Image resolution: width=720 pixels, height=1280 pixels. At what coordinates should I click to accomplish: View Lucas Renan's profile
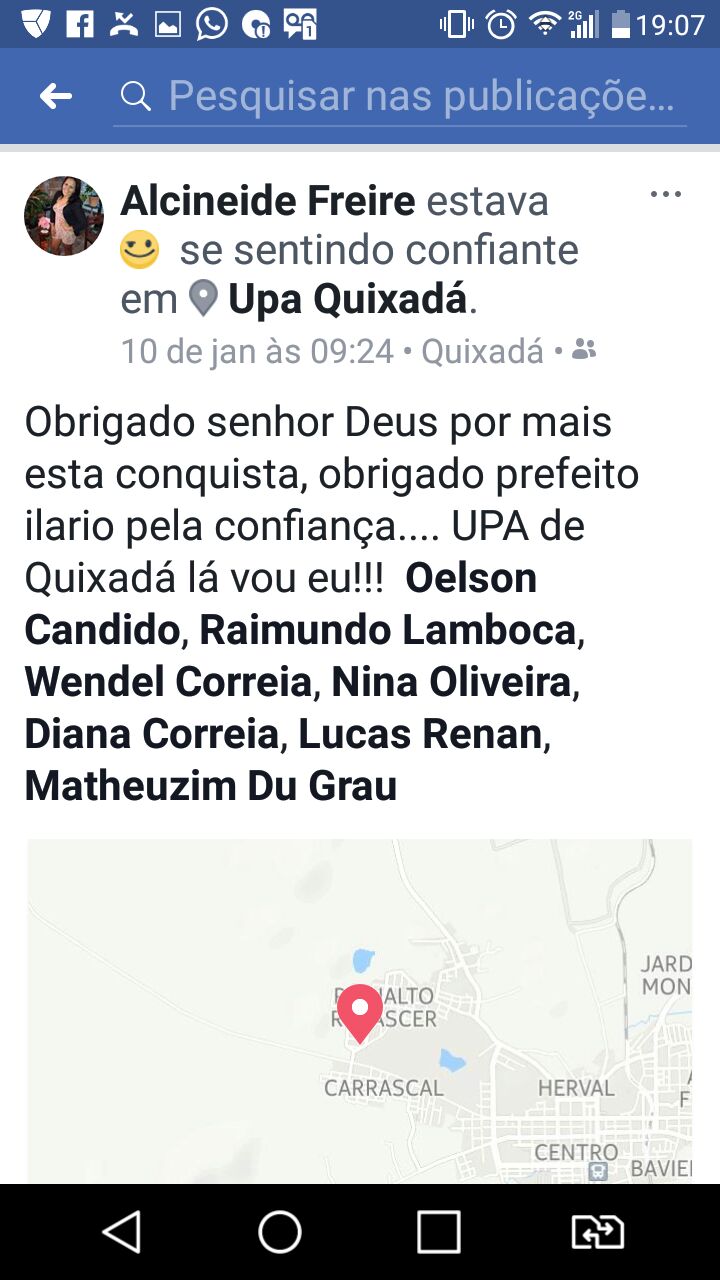[x=420, y=734]
